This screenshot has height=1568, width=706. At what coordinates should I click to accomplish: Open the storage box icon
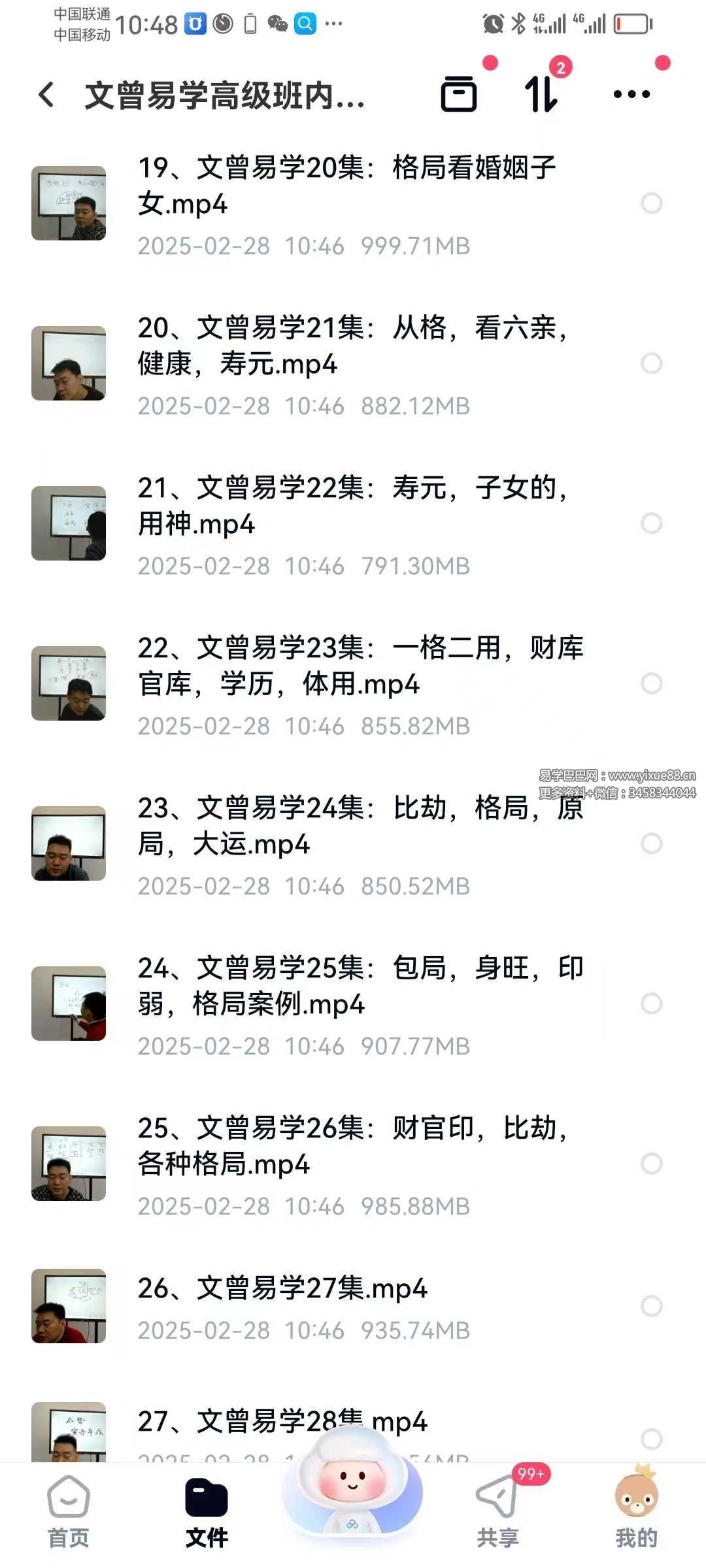[459, 94]
